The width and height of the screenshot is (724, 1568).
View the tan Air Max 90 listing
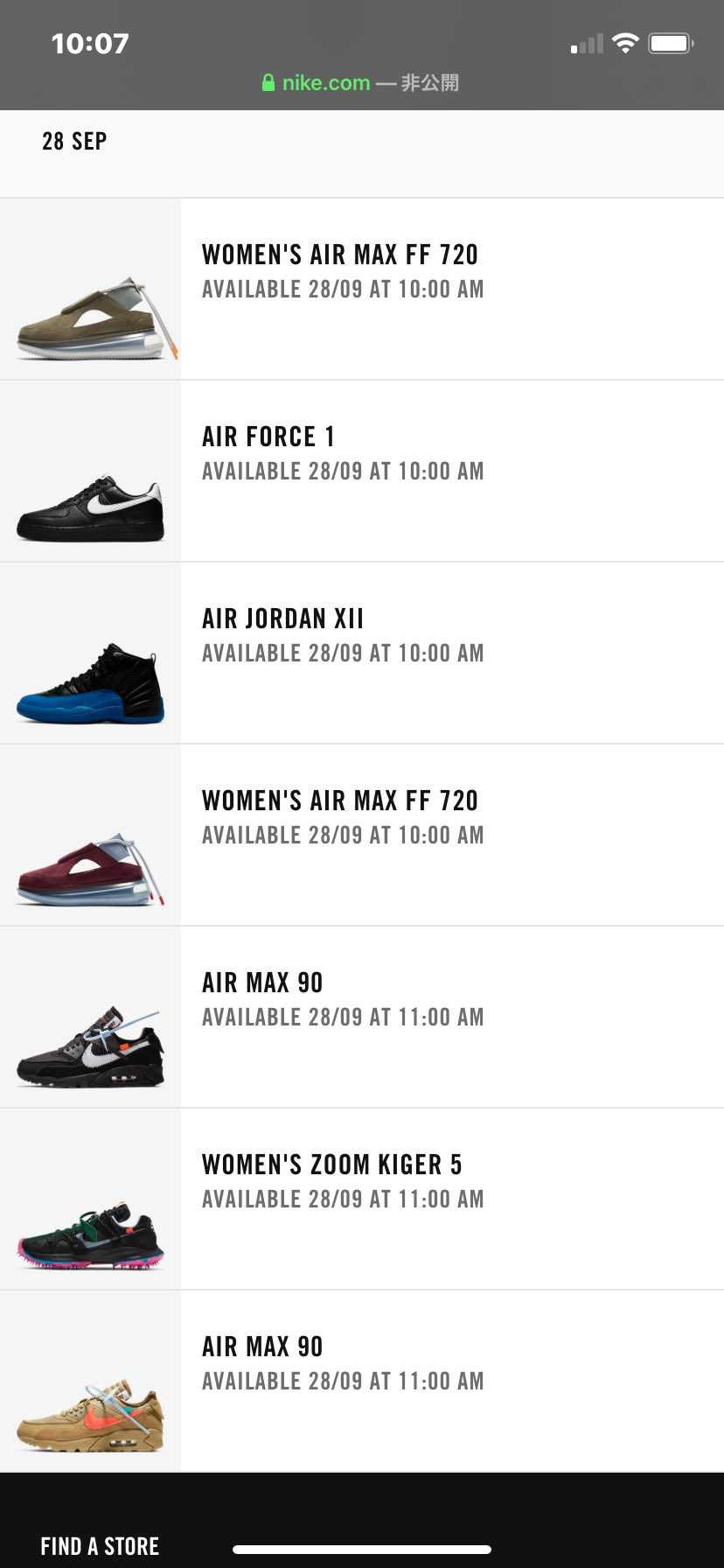362,1381
